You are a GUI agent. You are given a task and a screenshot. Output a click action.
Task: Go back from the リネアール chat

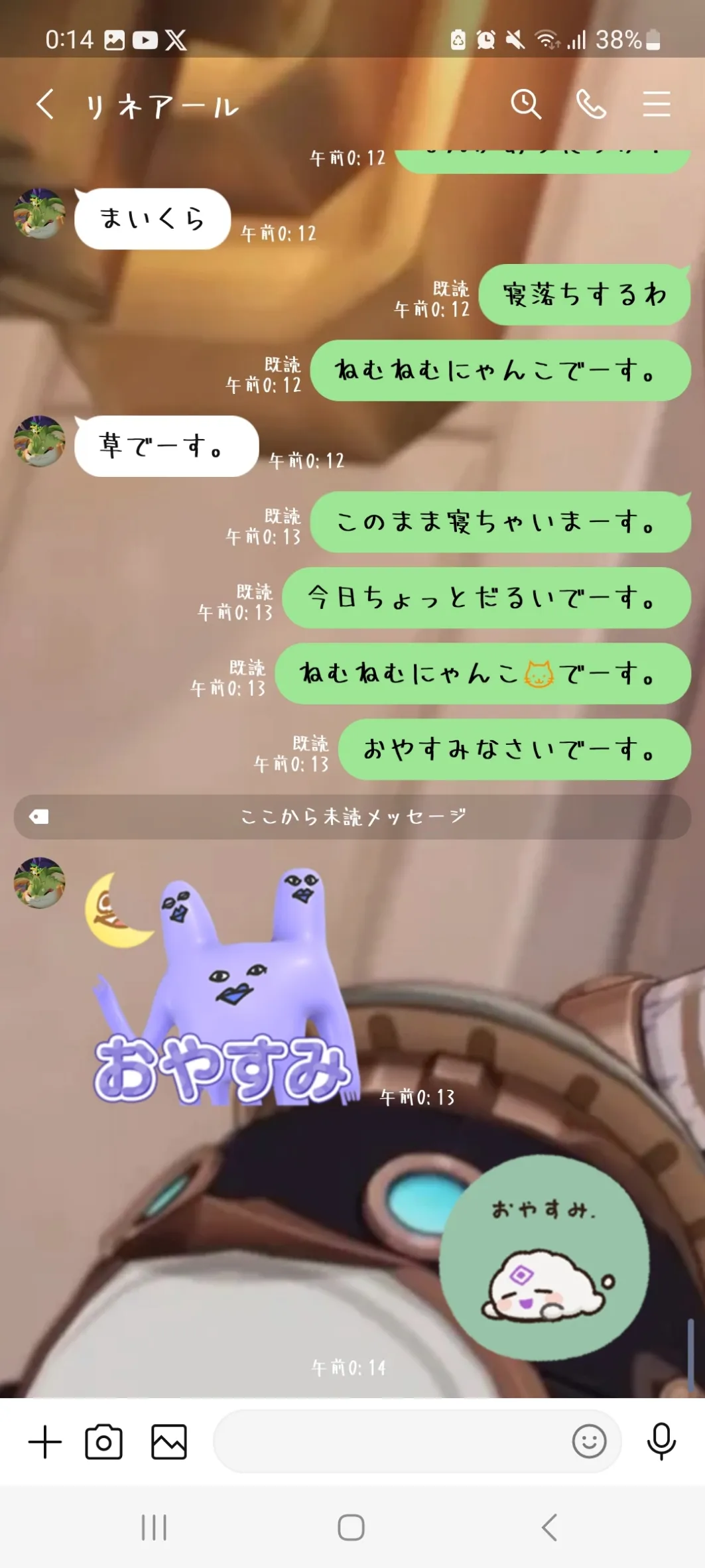(x=45, y=104)
